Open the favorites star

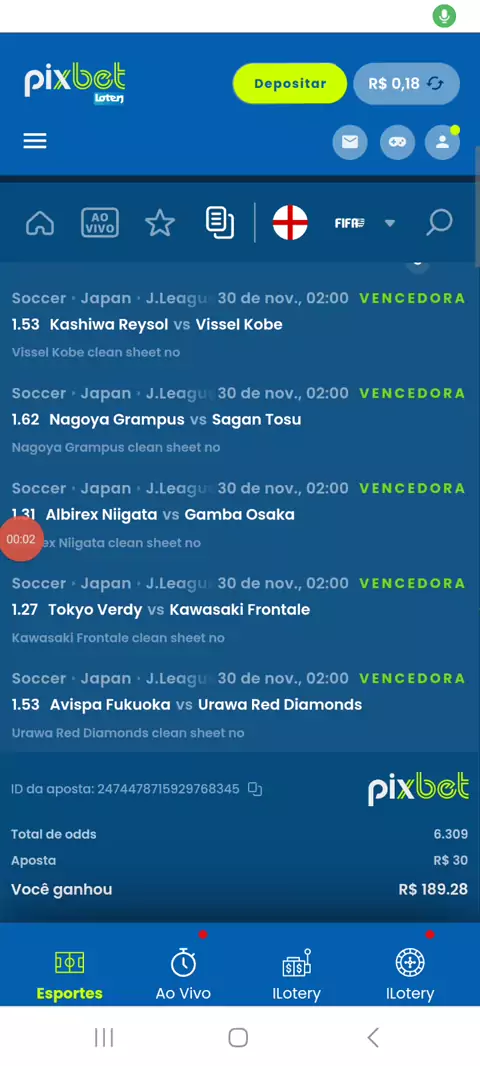click(160, 223)
